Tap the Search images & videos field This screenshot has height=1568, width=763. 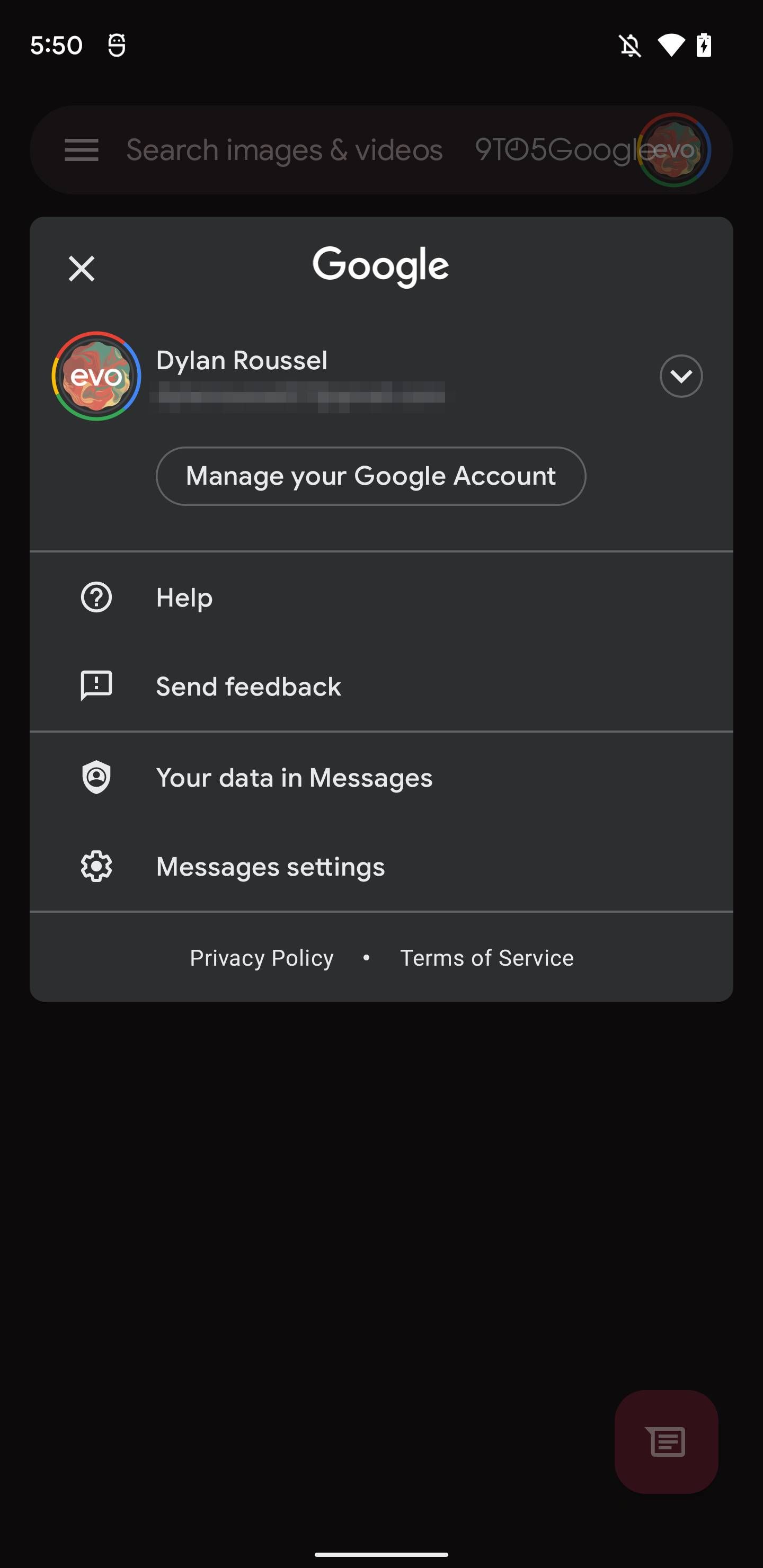click(x=285, y=150)
